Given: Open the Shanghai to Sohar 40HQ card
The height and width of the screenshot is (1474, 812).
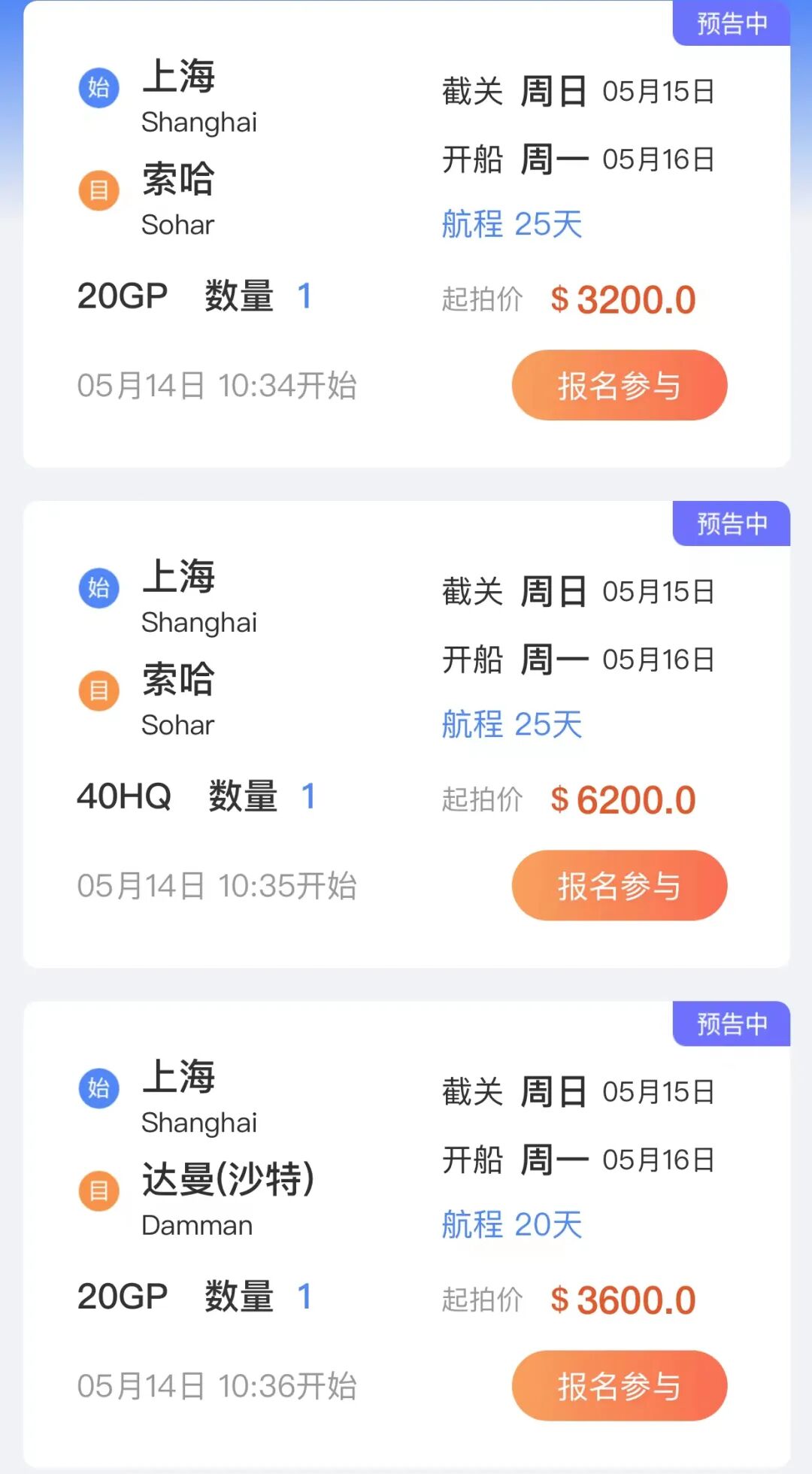Looking at the screenshot, I should click(x=301, y=726).
